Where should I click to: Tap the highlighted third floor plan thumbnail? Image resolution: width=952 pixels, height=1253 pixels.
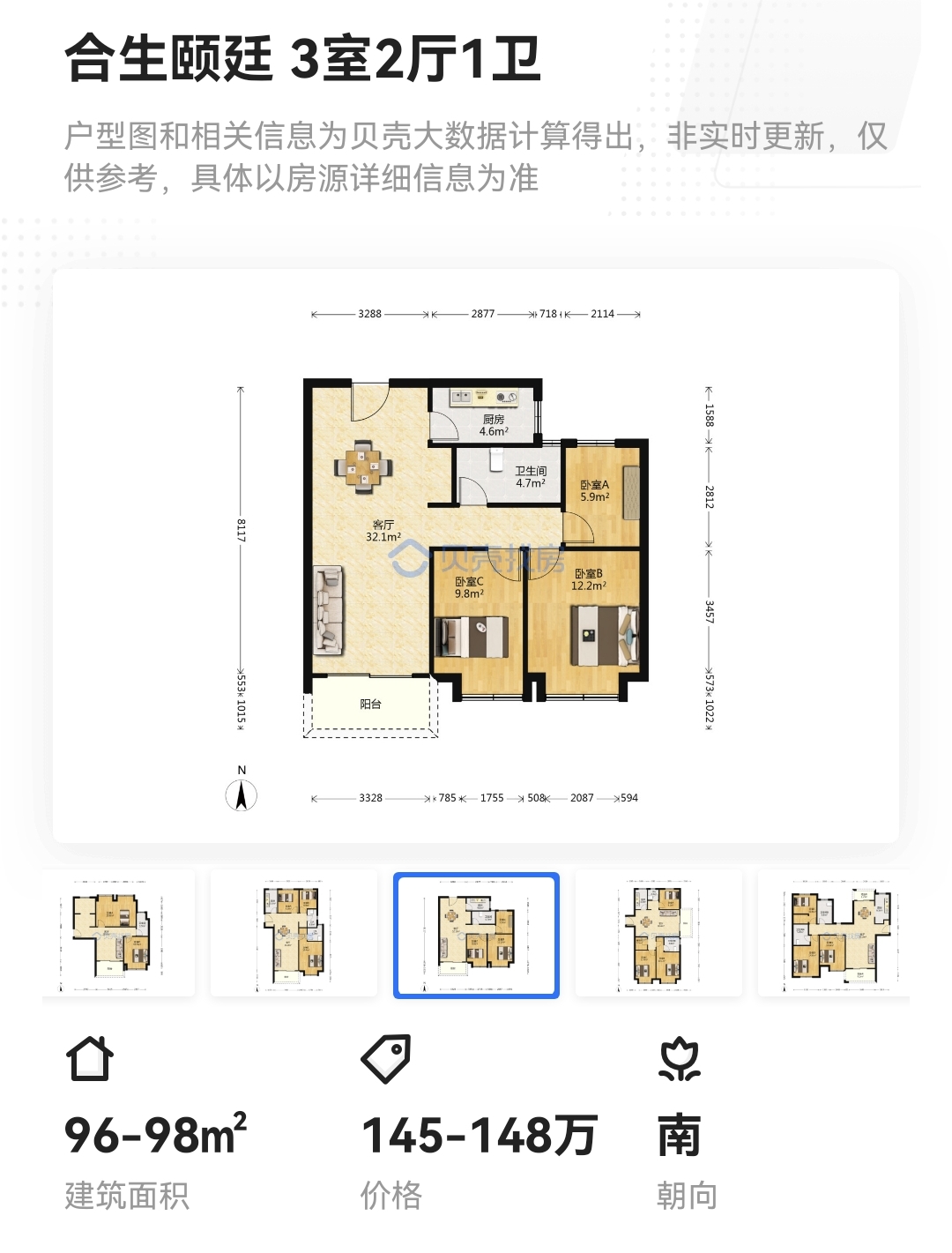(x=476, y=935)
